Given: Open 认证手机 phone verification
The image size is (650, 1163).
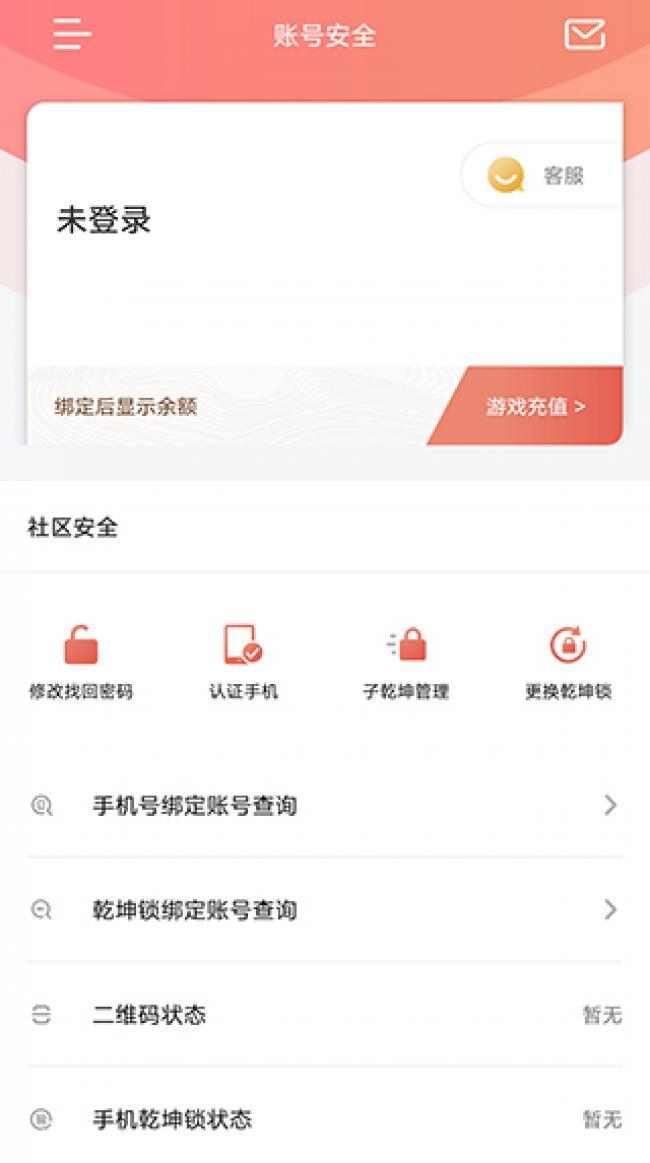Looking at the screenshot, I should point(243,661).
